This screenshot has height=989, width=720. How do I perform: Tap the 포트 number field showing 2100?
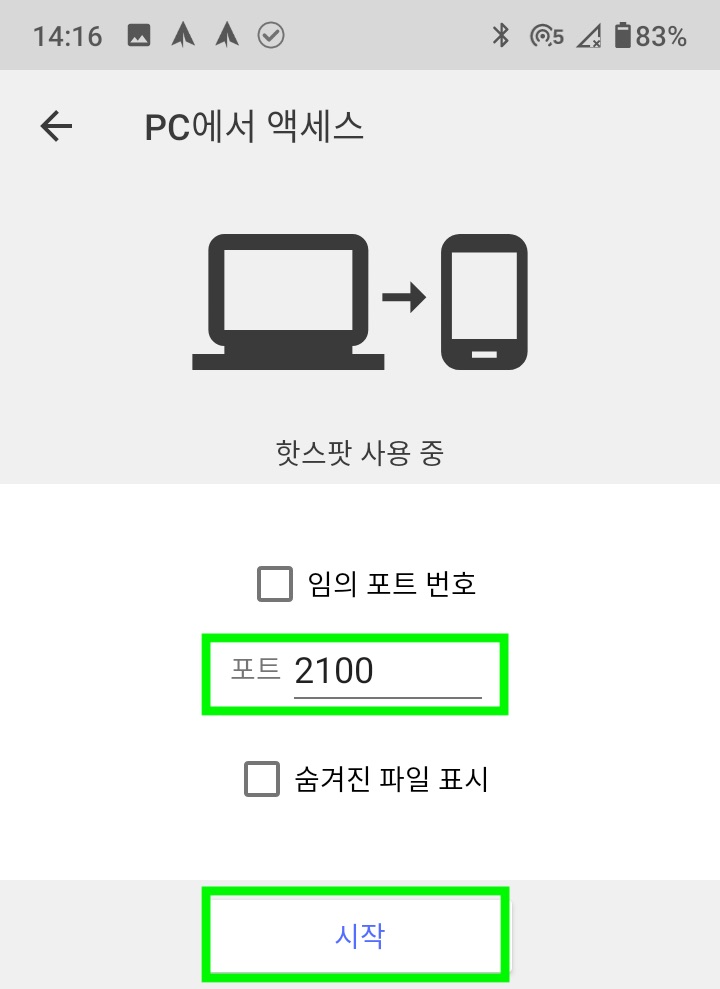(387, 672)
